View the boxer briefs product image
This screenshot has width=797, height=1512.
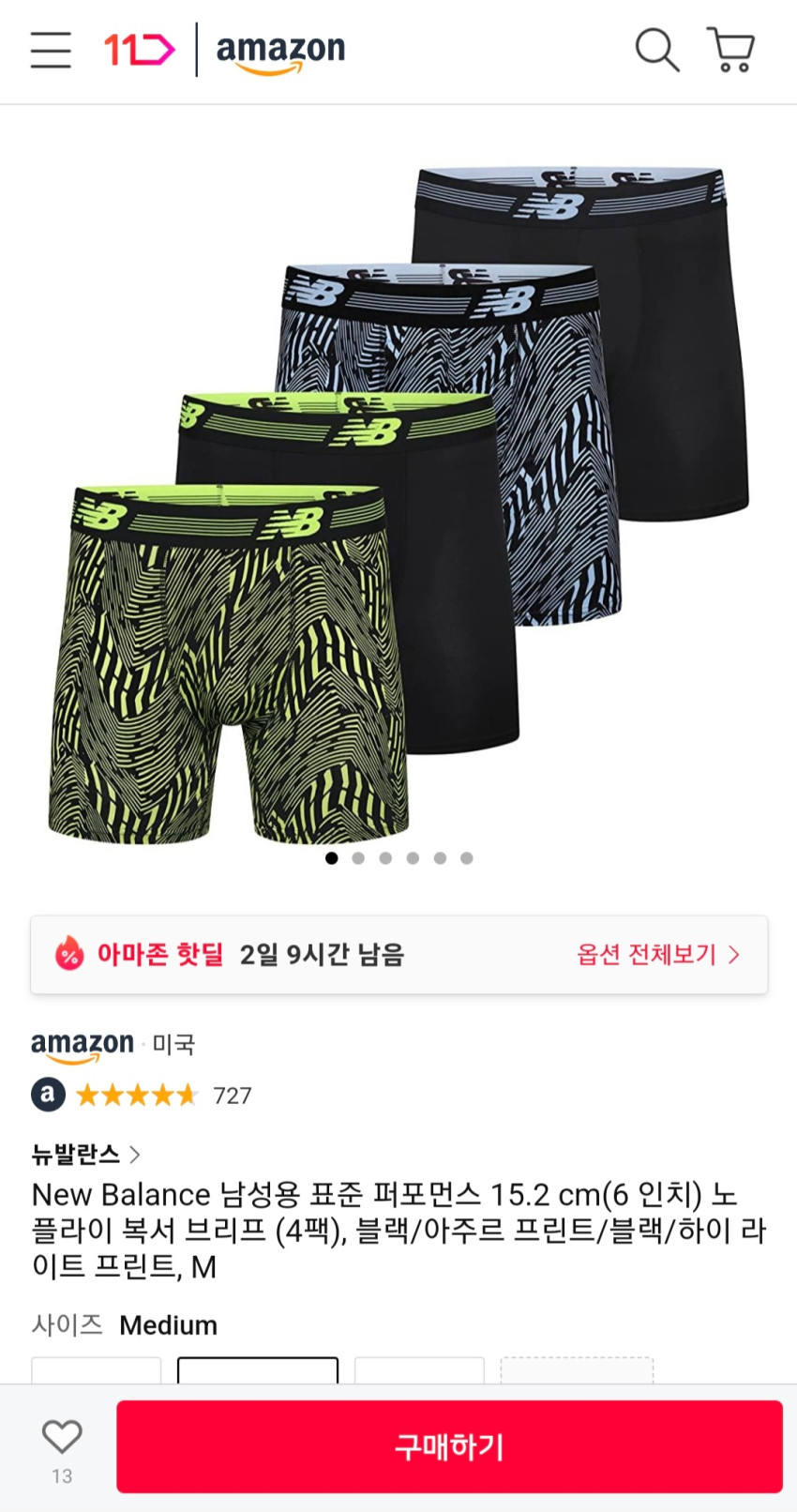coord(398,507)
